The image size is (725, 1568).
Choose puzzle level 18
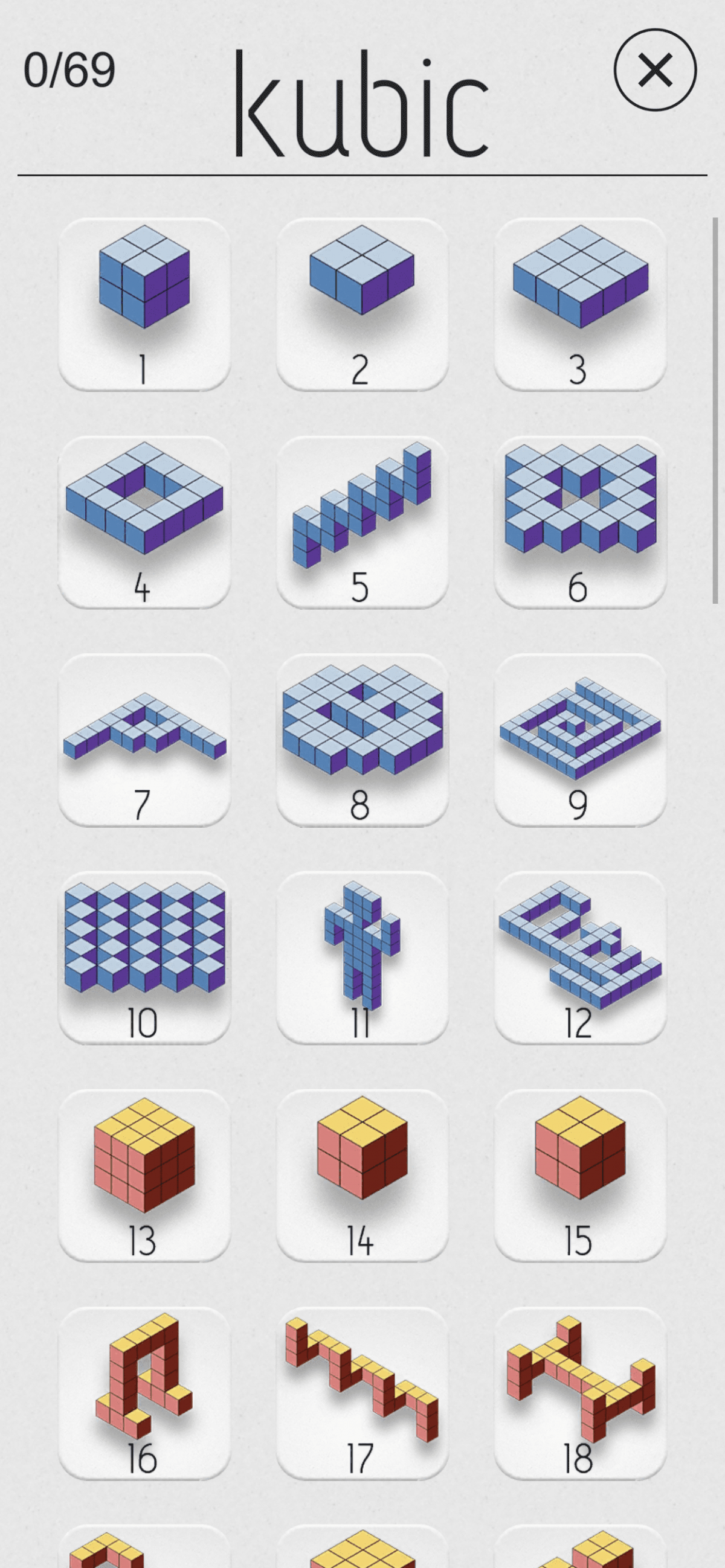click(x=580, y=1394)
